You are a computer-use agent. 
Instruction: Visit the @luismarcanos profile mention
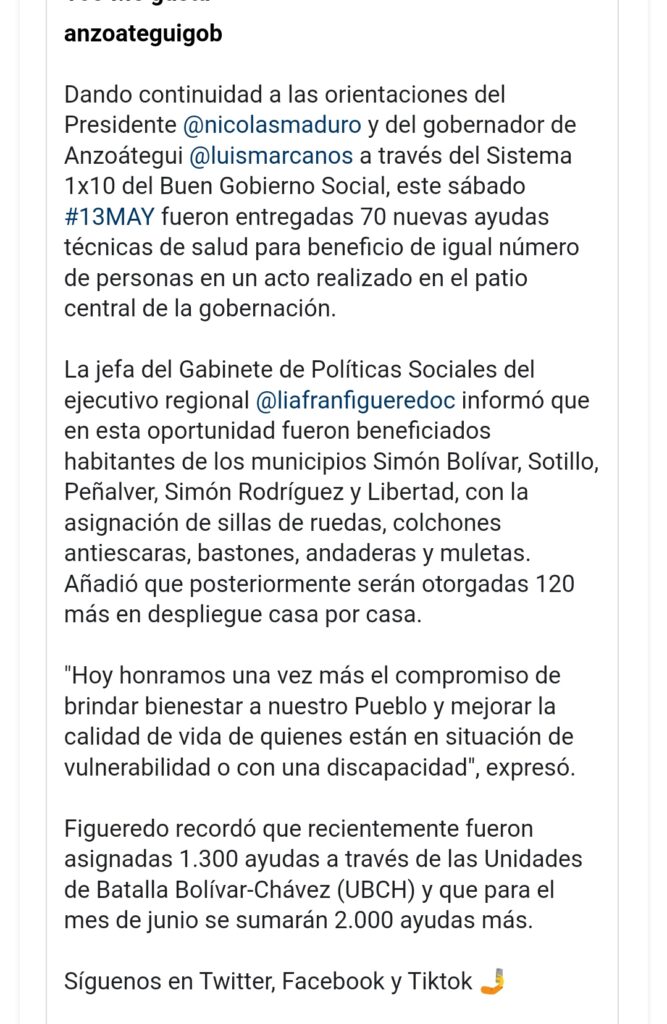(x=271, y=157)
